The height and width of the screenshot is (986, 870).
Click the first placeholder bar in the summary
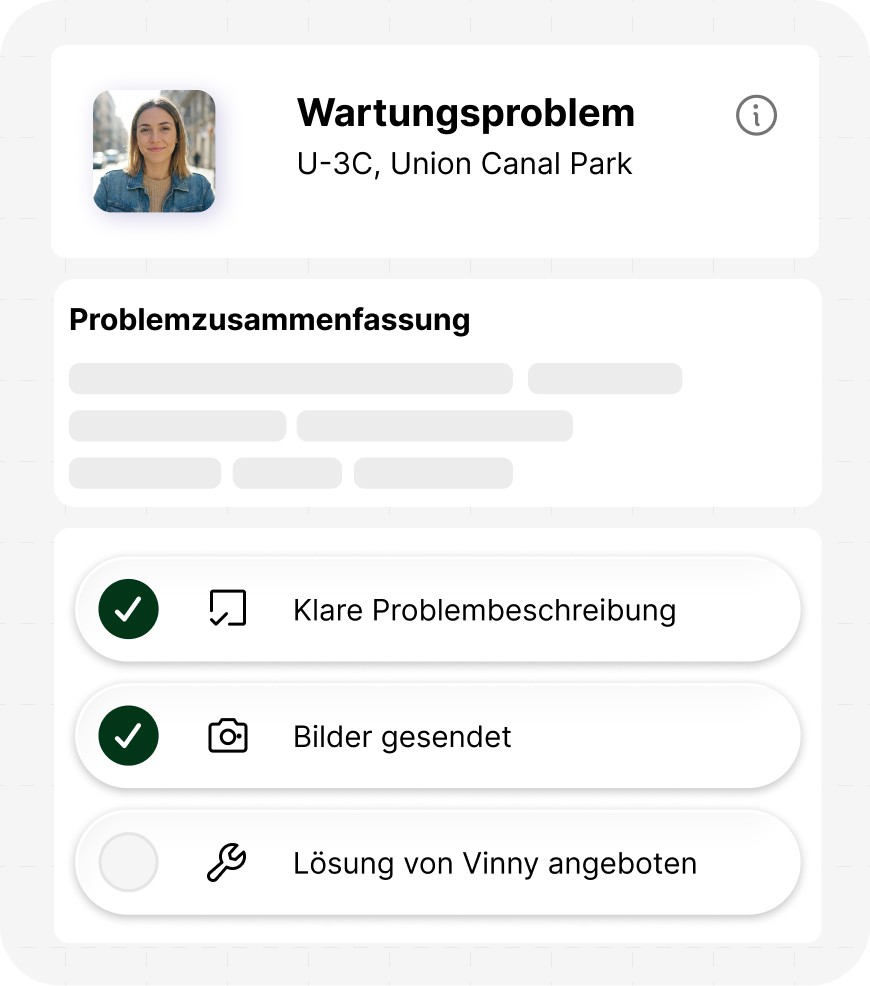(x=290, y=378)
